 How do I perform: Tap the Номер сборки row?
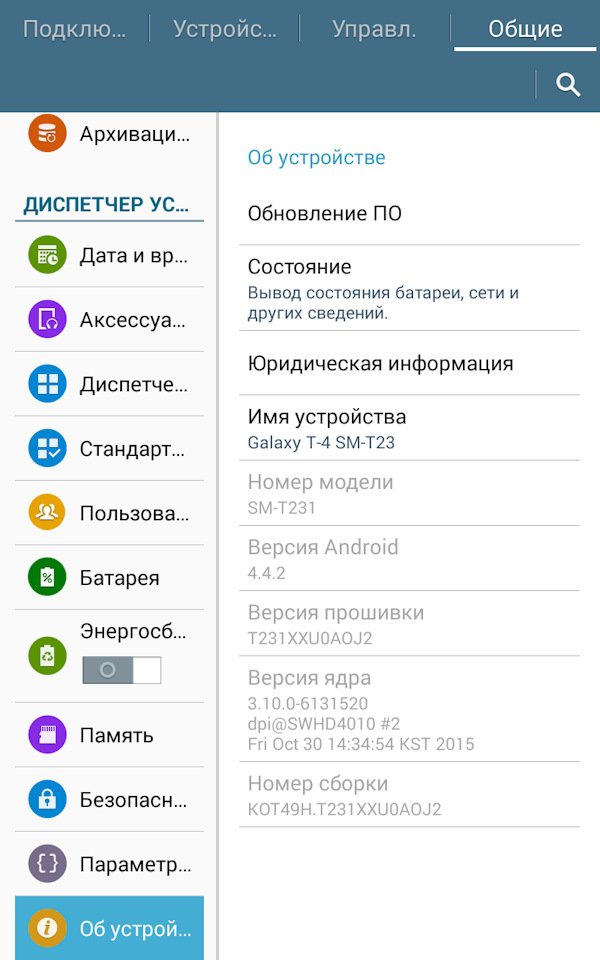click(409, 795)
